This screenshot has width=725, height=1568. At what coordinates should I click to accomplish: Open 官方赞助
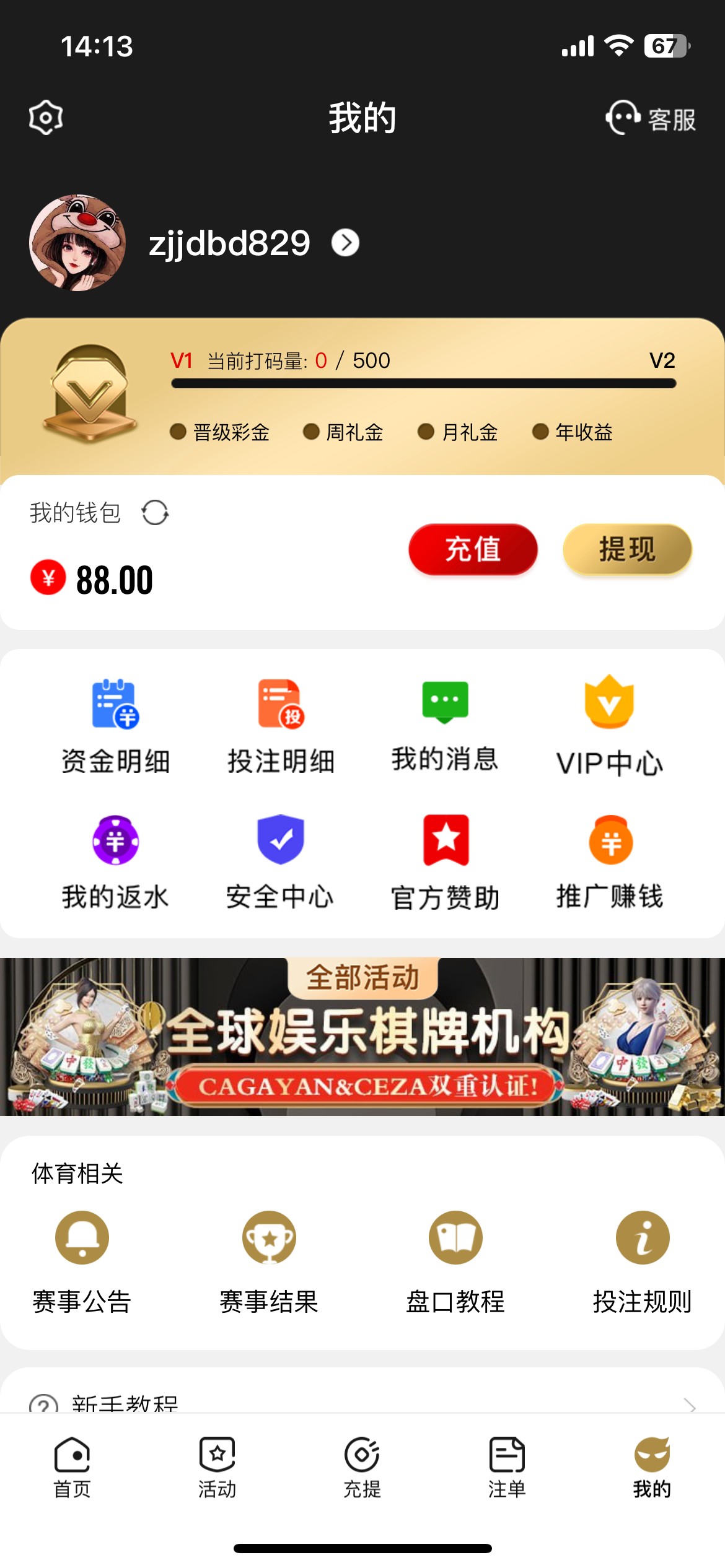coord(445,862)
